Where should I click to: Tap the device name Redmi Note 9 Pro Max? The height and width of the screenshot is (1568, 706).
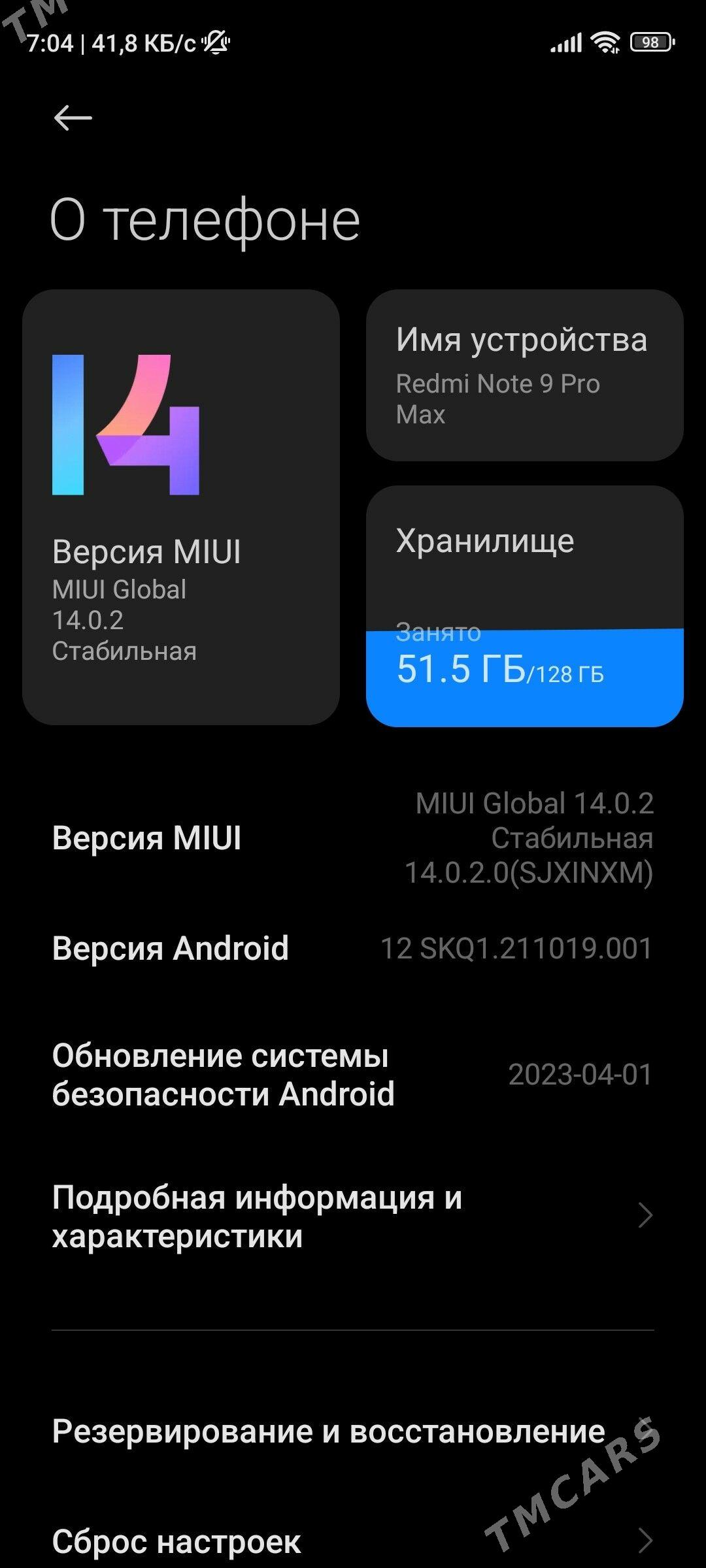500,399
